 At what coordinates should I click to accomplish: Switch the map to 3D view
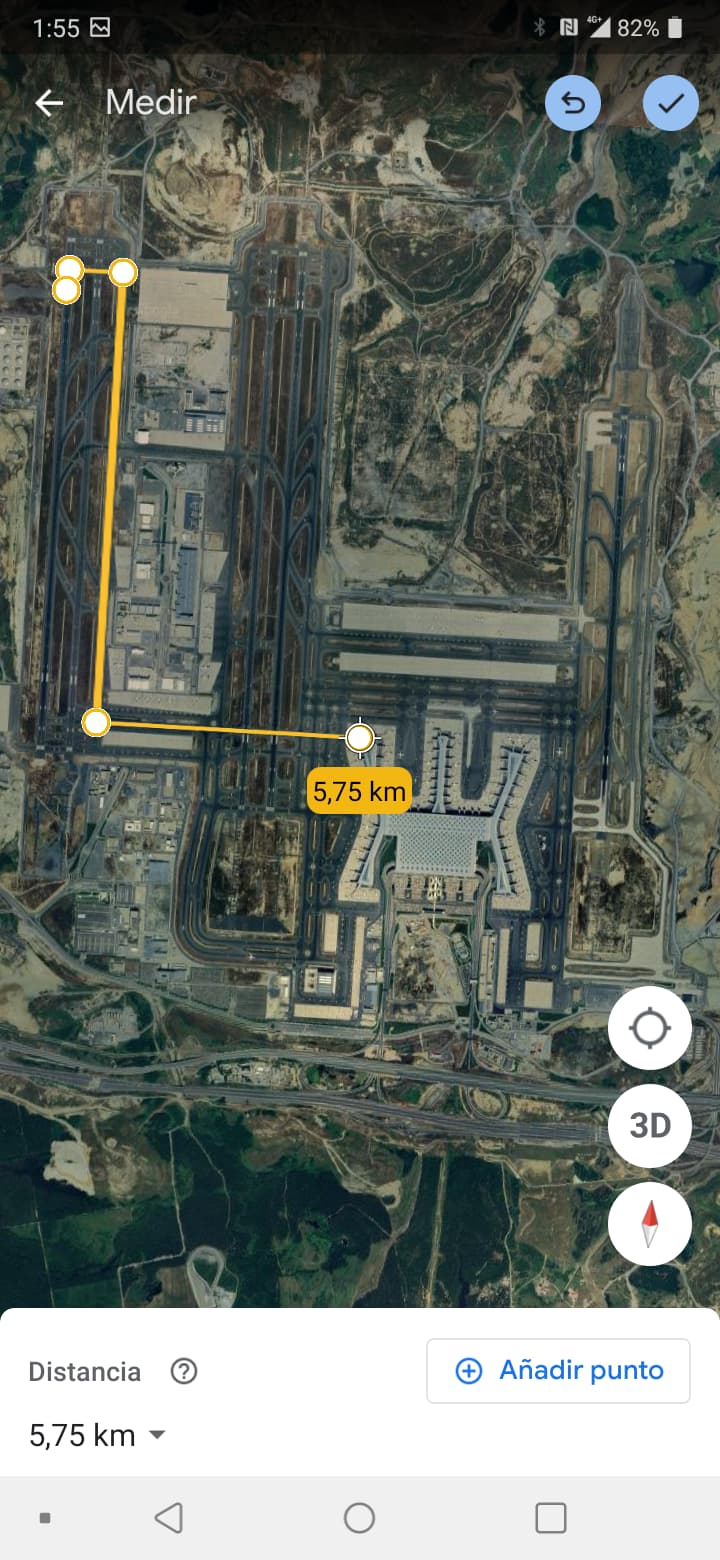click(649, 1126)
